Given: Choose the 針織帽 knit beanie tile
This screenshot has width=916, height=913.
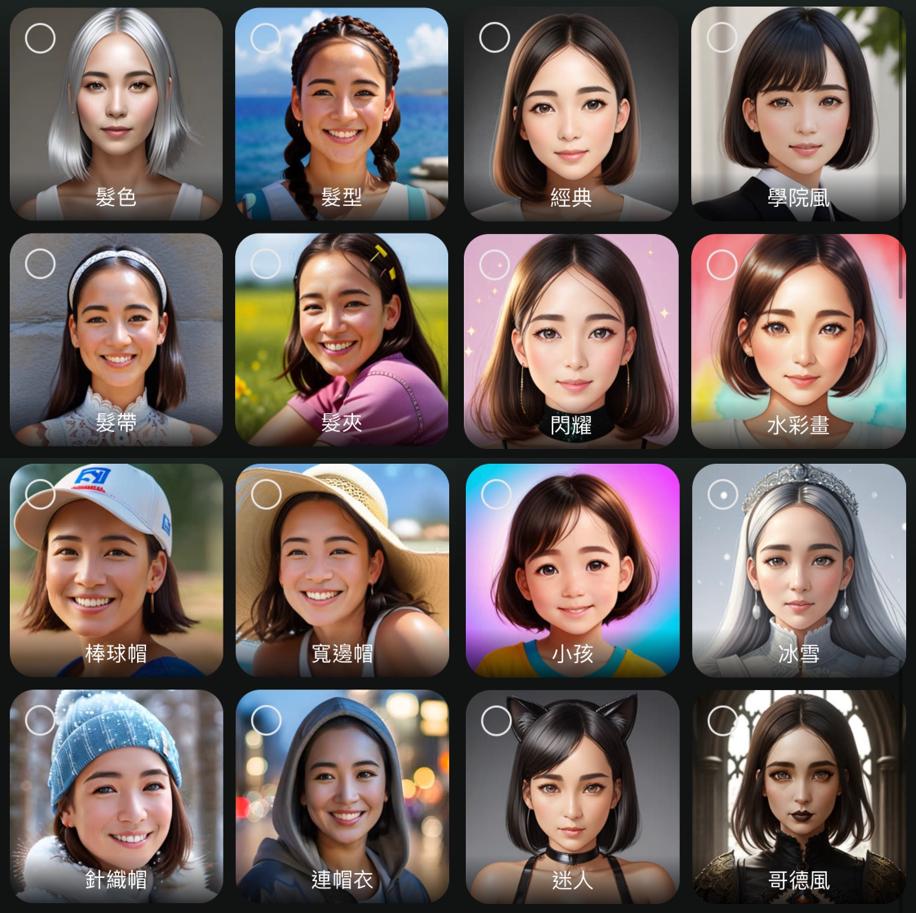Looking at the screenshot, I should (x=116, y=796).
